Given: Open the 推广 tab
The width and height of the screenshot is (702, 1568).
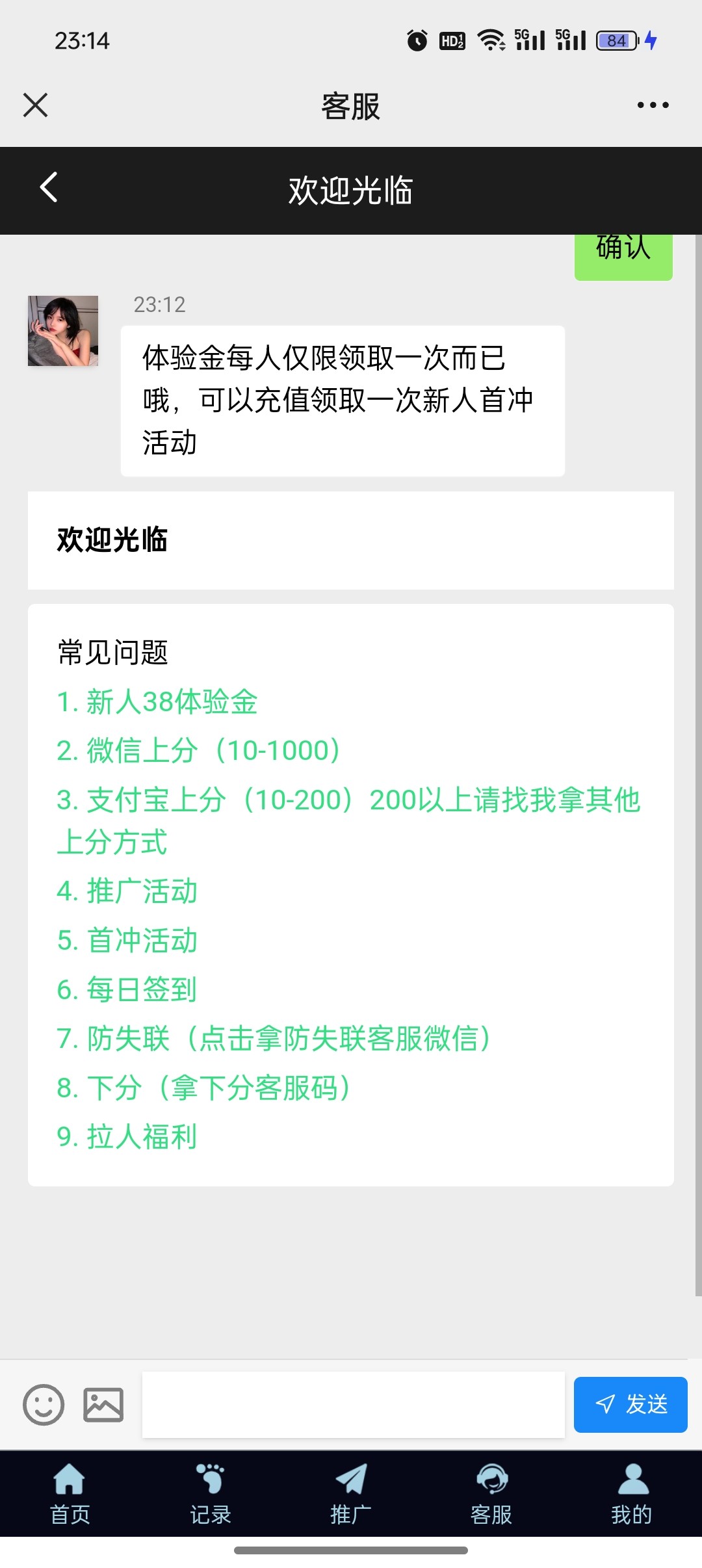Looking at the screenshot, I should click(351, 1495).
